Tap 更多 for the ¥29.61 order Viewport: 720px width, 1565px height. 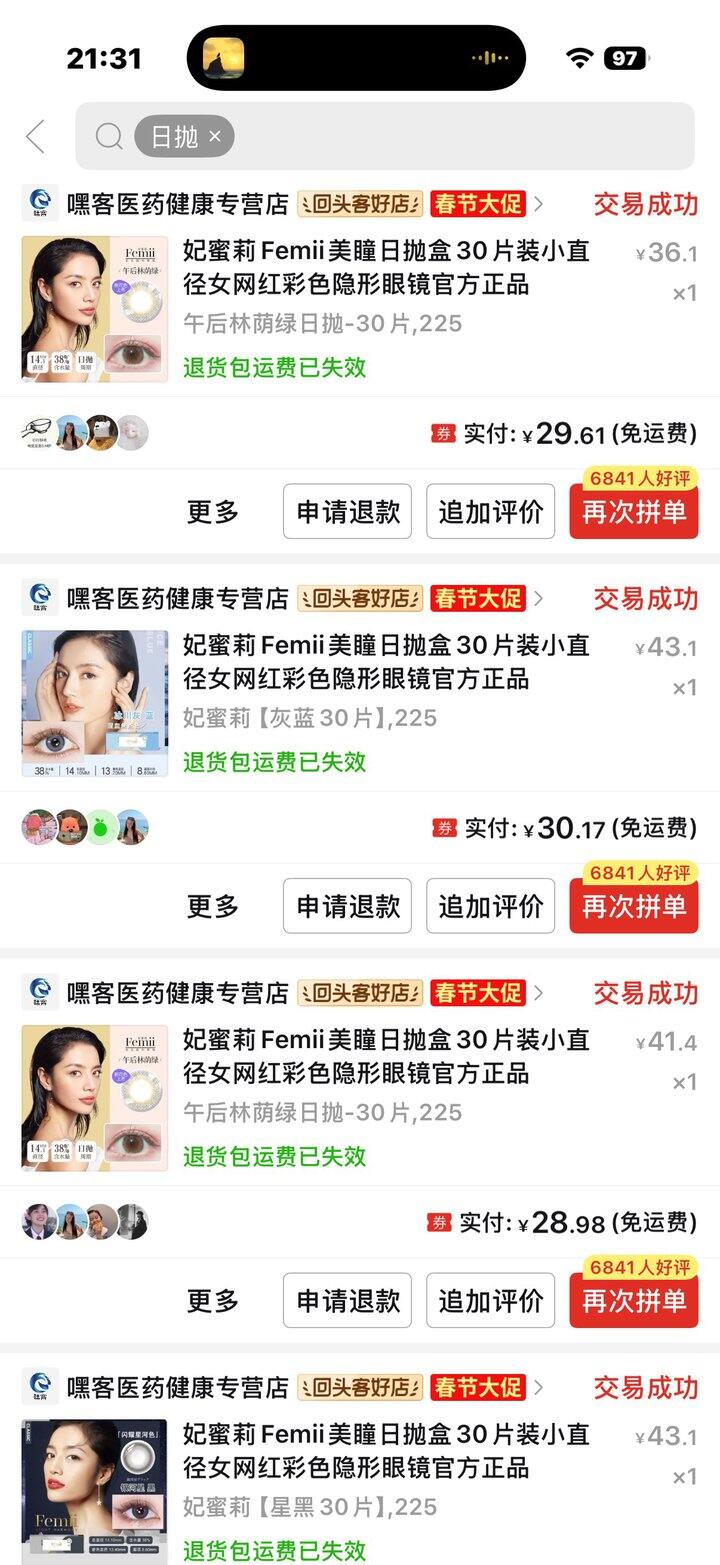pos(213,512)
